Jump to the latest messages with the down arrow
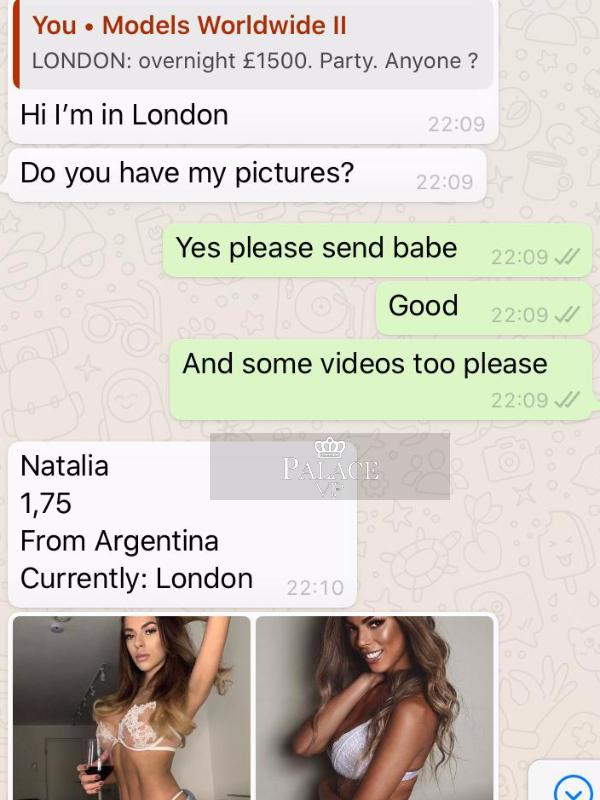The image size is (600, 800). click(x=573, y=788)
